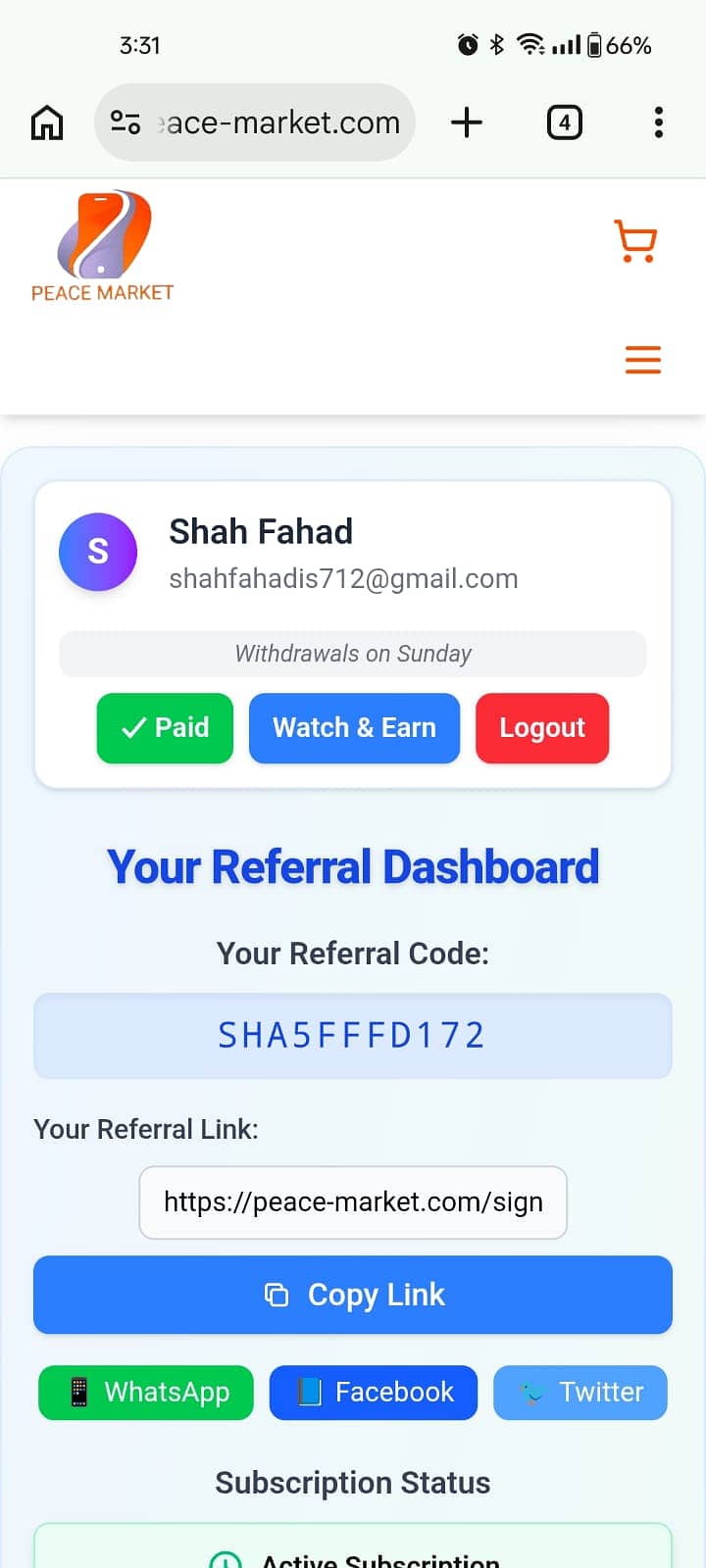Open a new browser tab
Image resolution: width=706 pixels, height=1568 pixels.
tap(467, 122)
